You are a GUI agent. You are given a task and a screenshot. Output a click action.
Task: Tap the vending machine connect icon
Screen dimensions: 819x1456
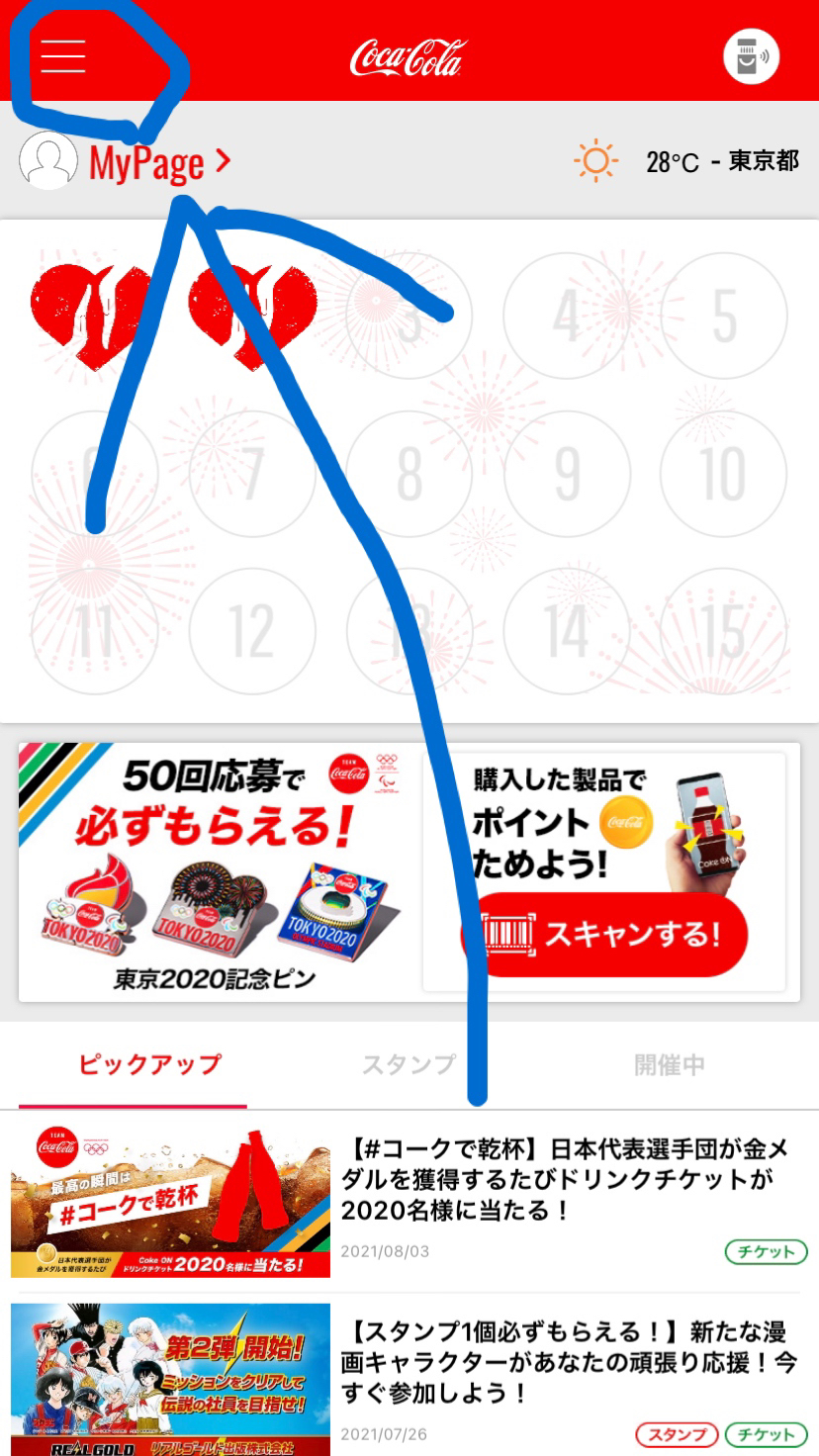click(x=752, y=57)
